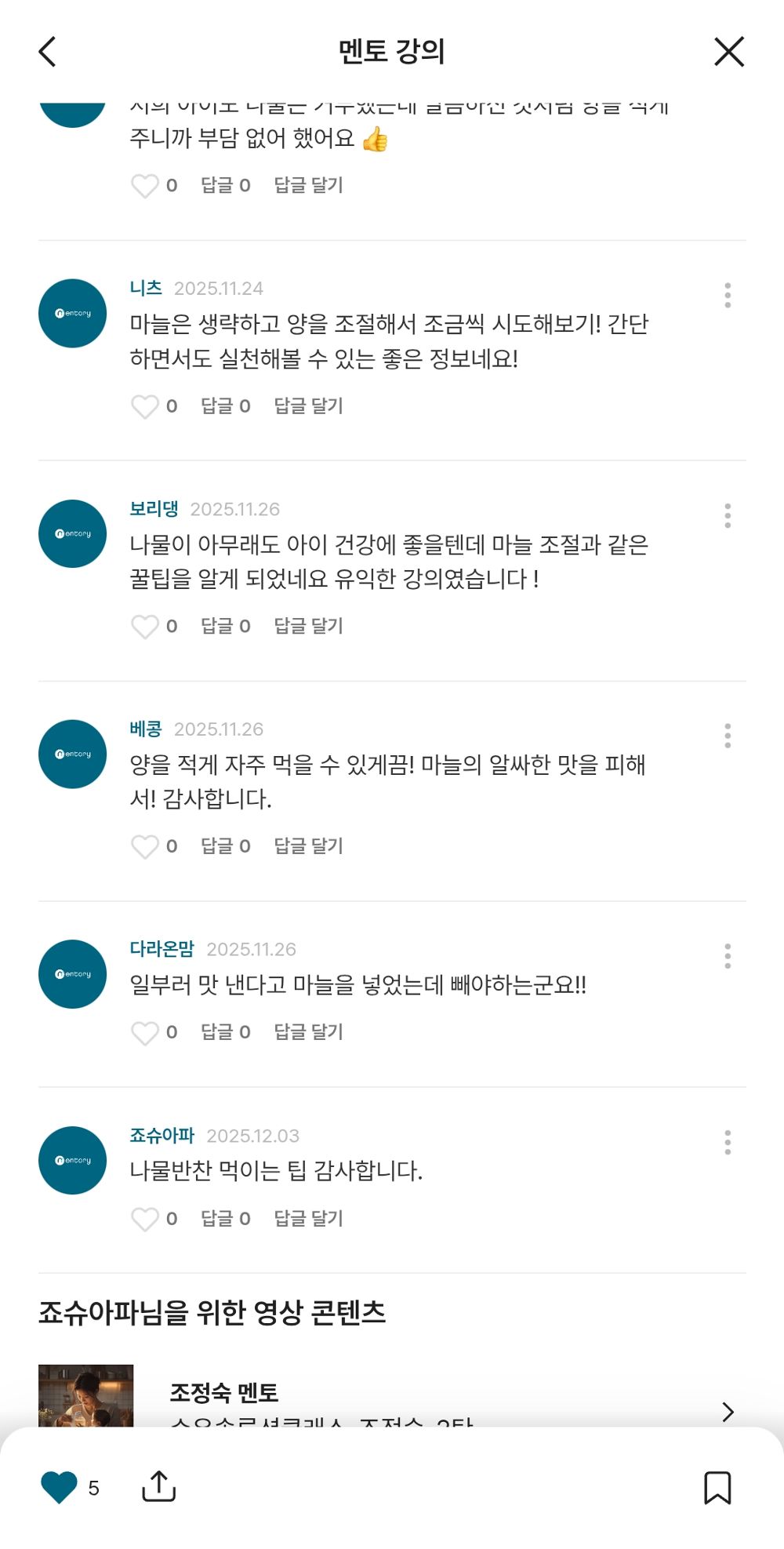Open 베콩's profile avatar
This screenshot has height=1549, width=784.
click(x=72, y=754)
